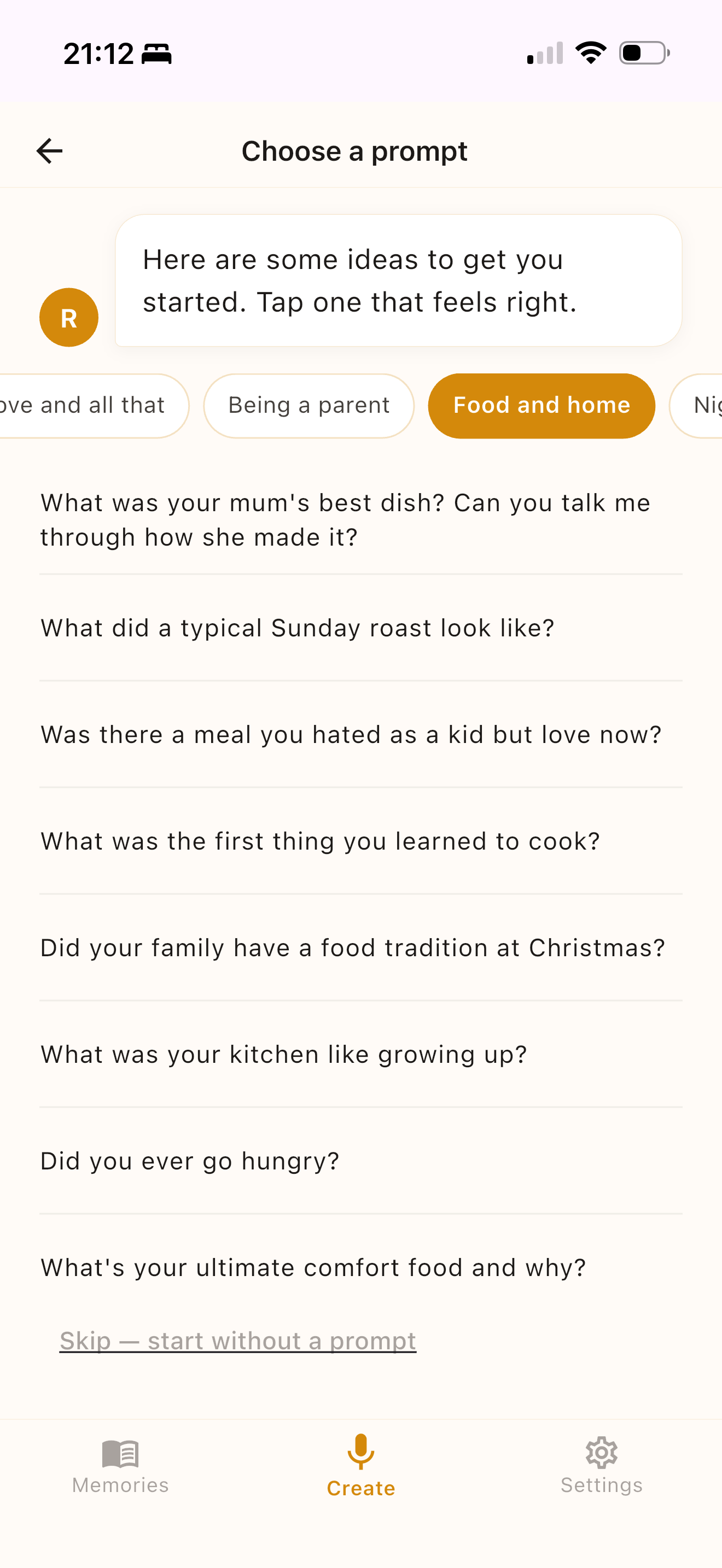Choose the mum's best dish prompt
Image resolution: width=722 pixels, height=1568 pixels.
tap(345, 519)
